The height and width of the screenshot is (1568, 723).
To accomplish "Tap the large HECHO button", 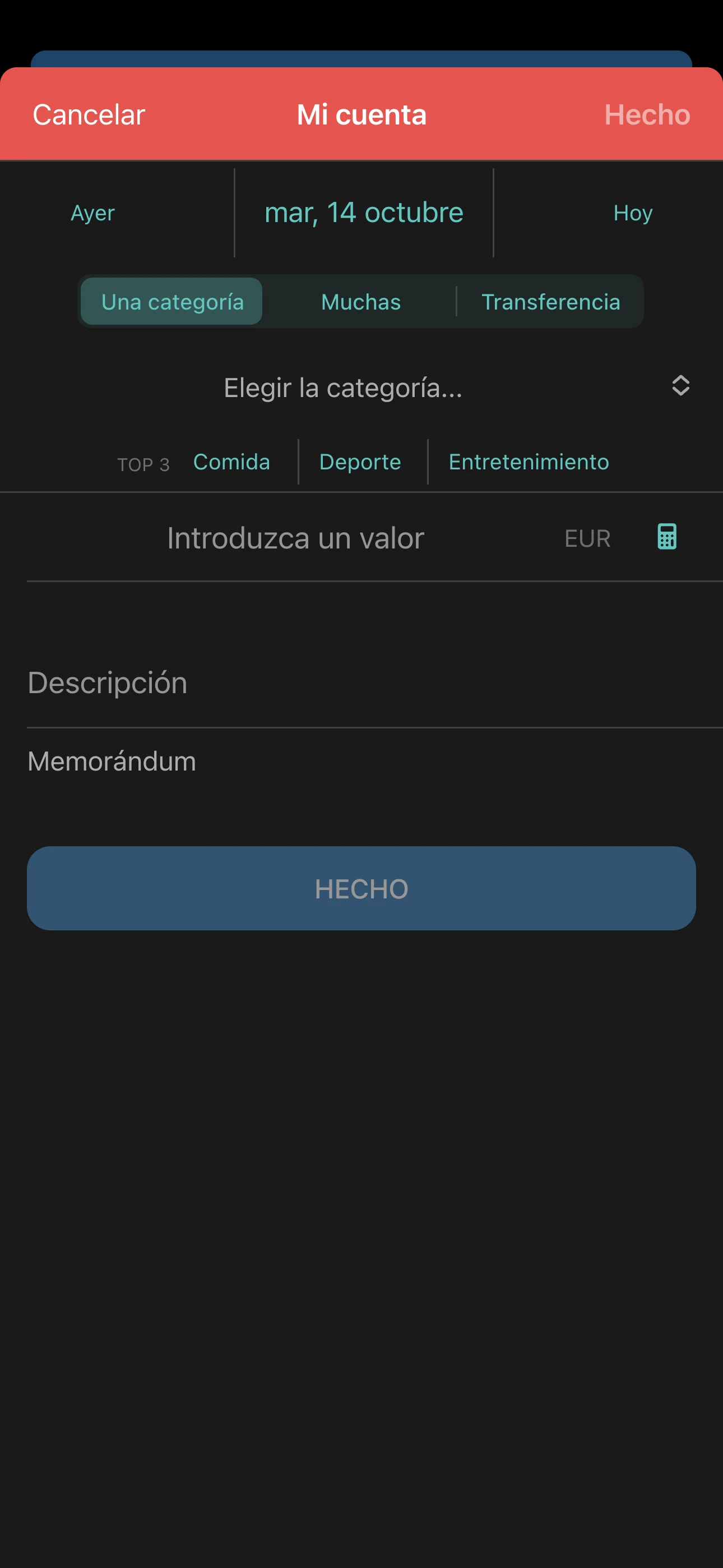I will point(361,888).
